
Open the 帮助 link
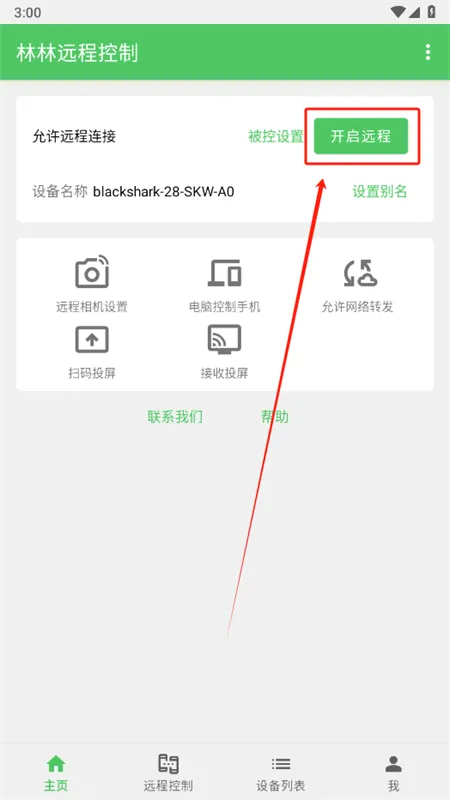(275, 417)
